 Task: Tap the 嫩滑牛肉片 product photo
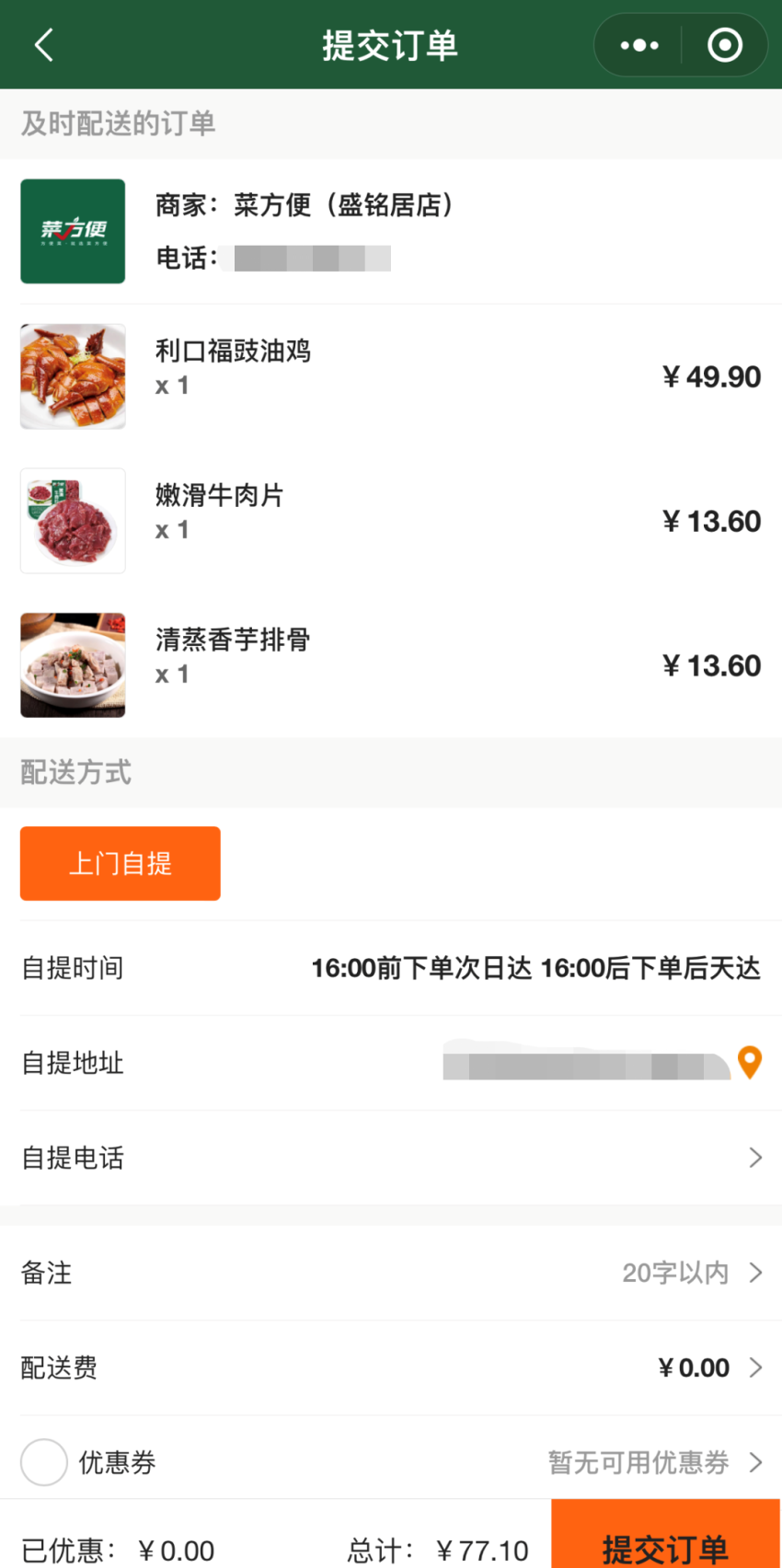pyautogui.click(x=73, y=520)
